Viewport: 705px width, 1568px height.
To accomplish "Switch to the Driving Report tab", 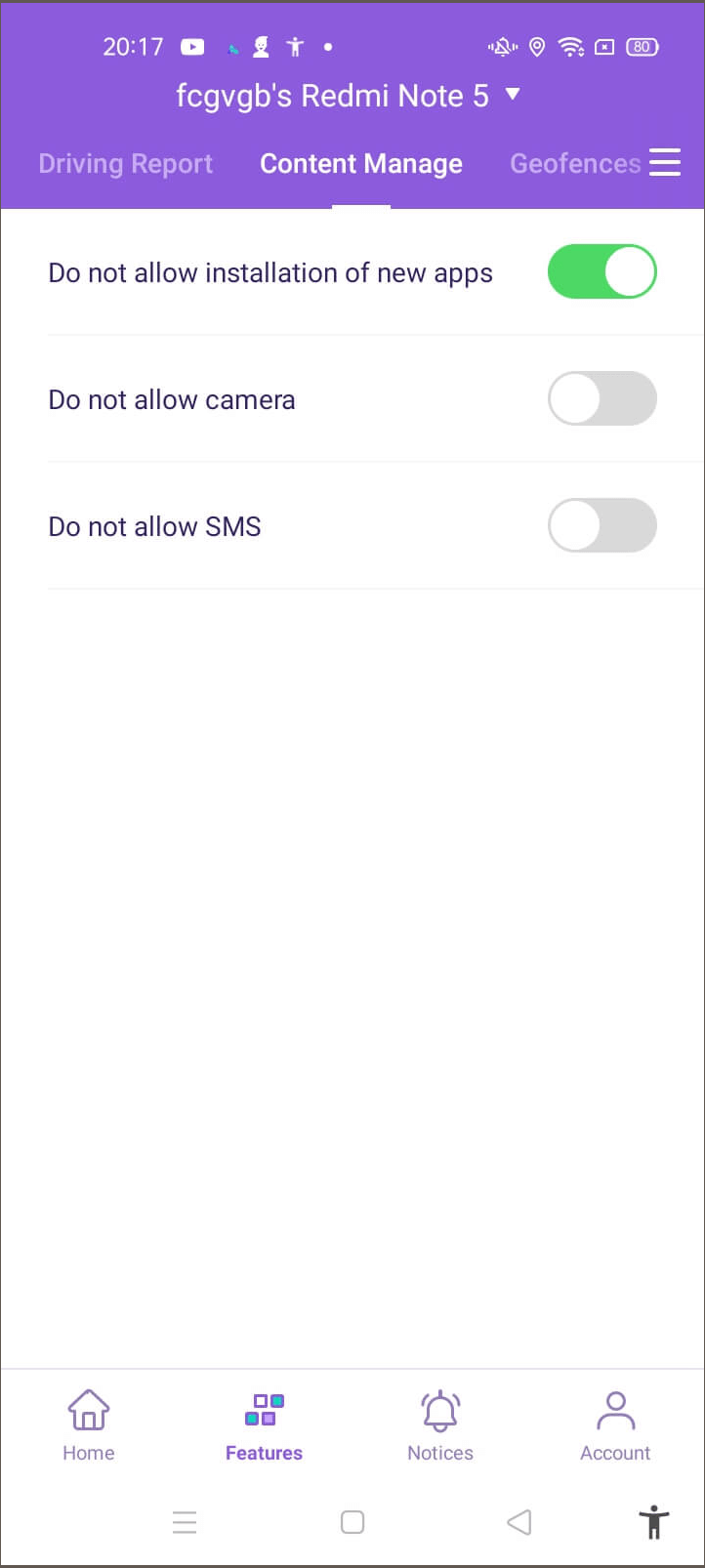I will tap(125, 164).
